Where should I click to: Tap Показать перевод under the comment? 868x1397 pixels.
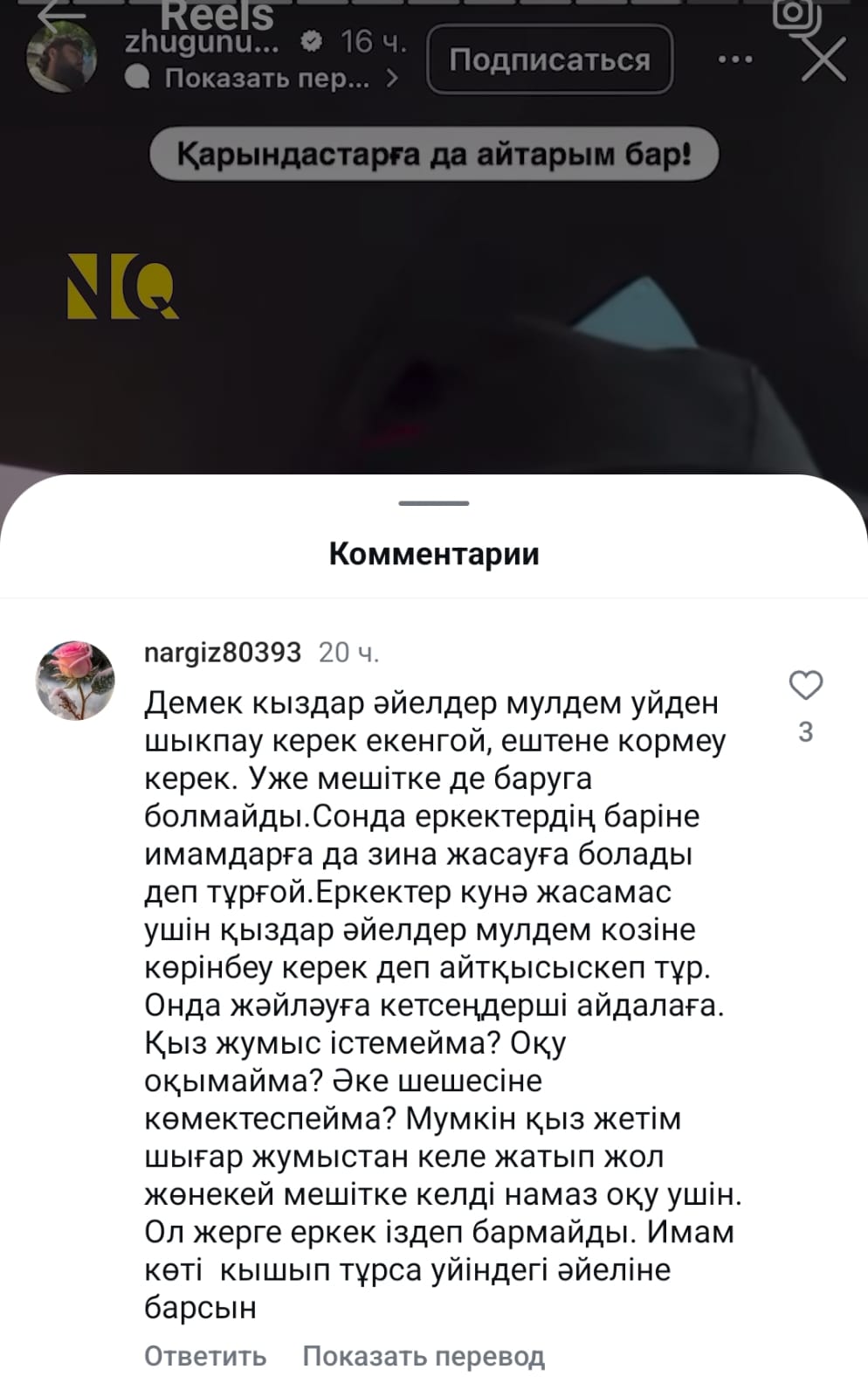(x=424, y=1356)
